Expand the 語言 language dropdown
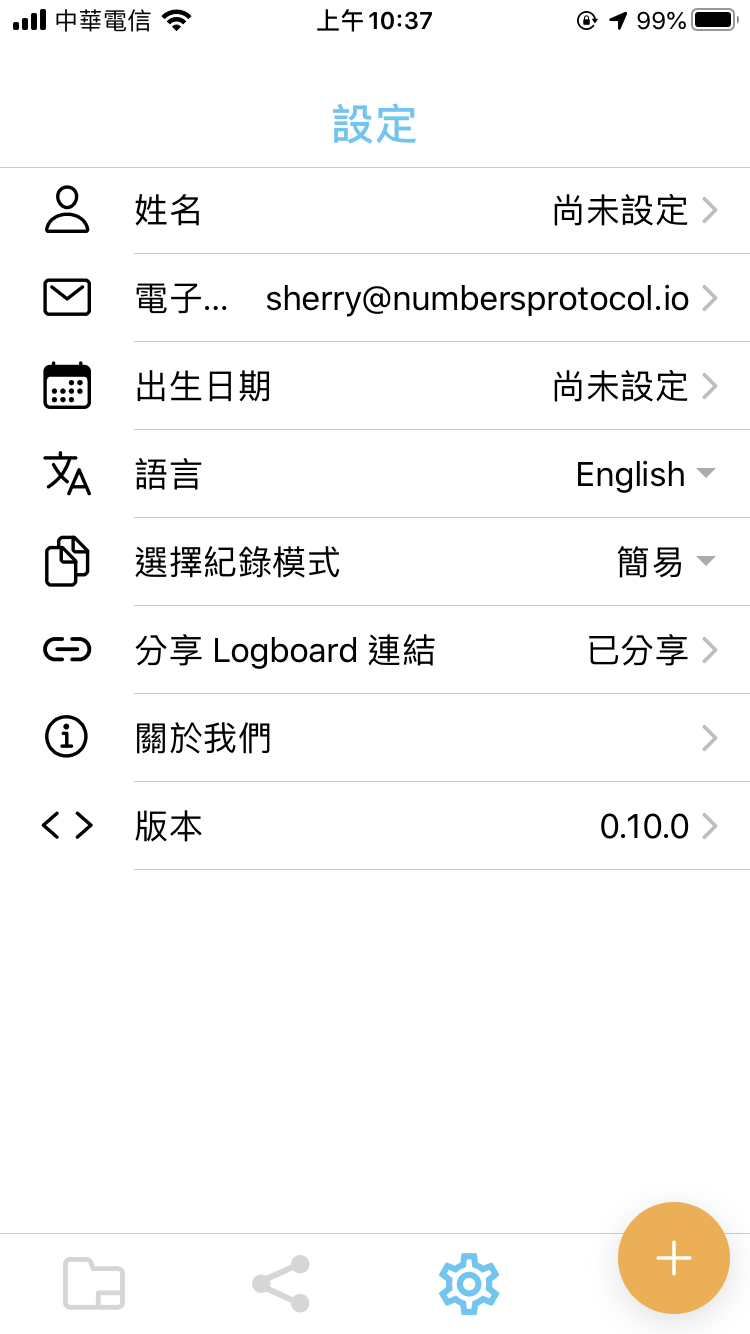The width and height of the screenshot is (750, 1334). pos(645,474)
